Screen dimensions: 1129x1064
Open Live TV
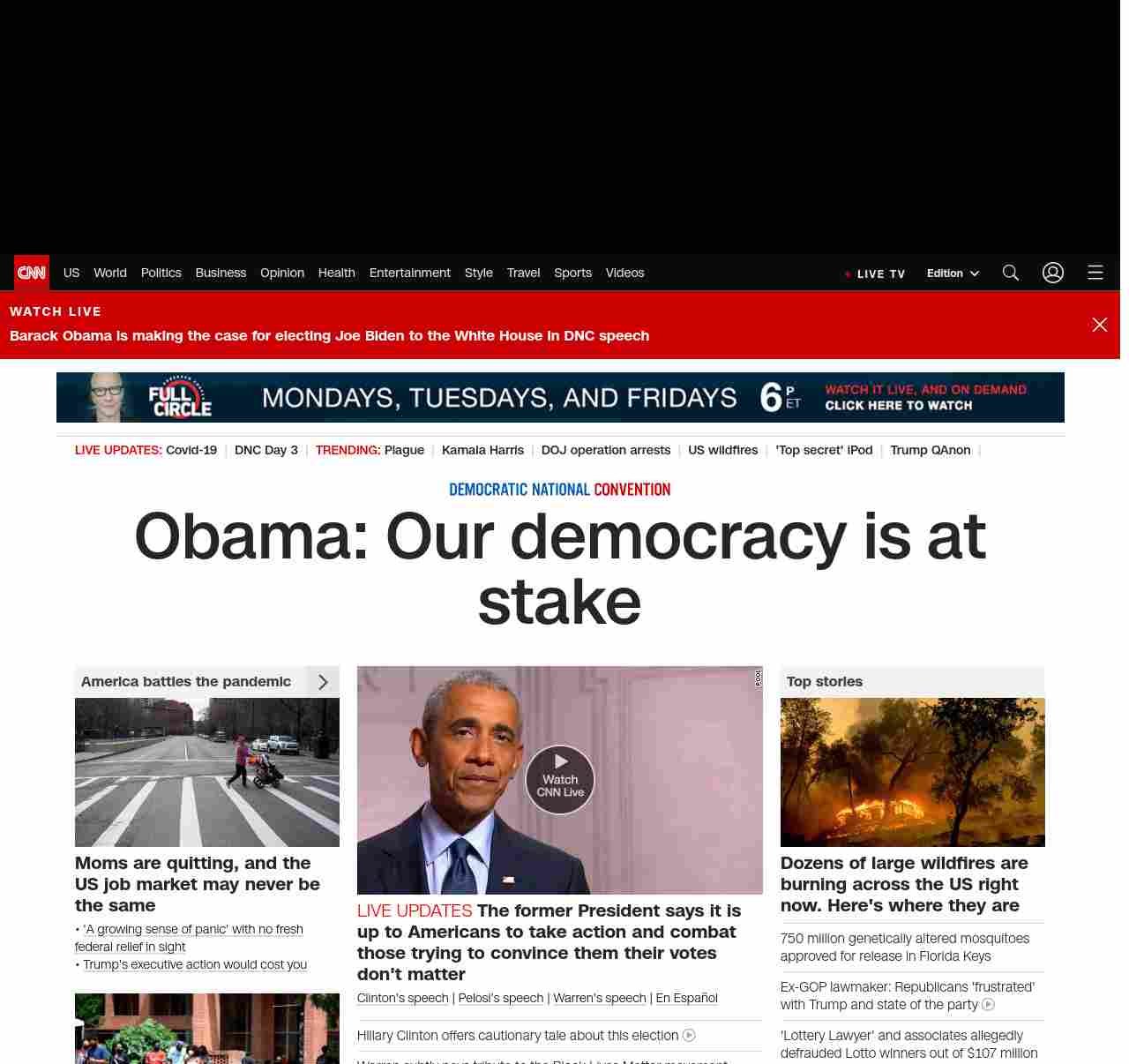tap(875, 273)
